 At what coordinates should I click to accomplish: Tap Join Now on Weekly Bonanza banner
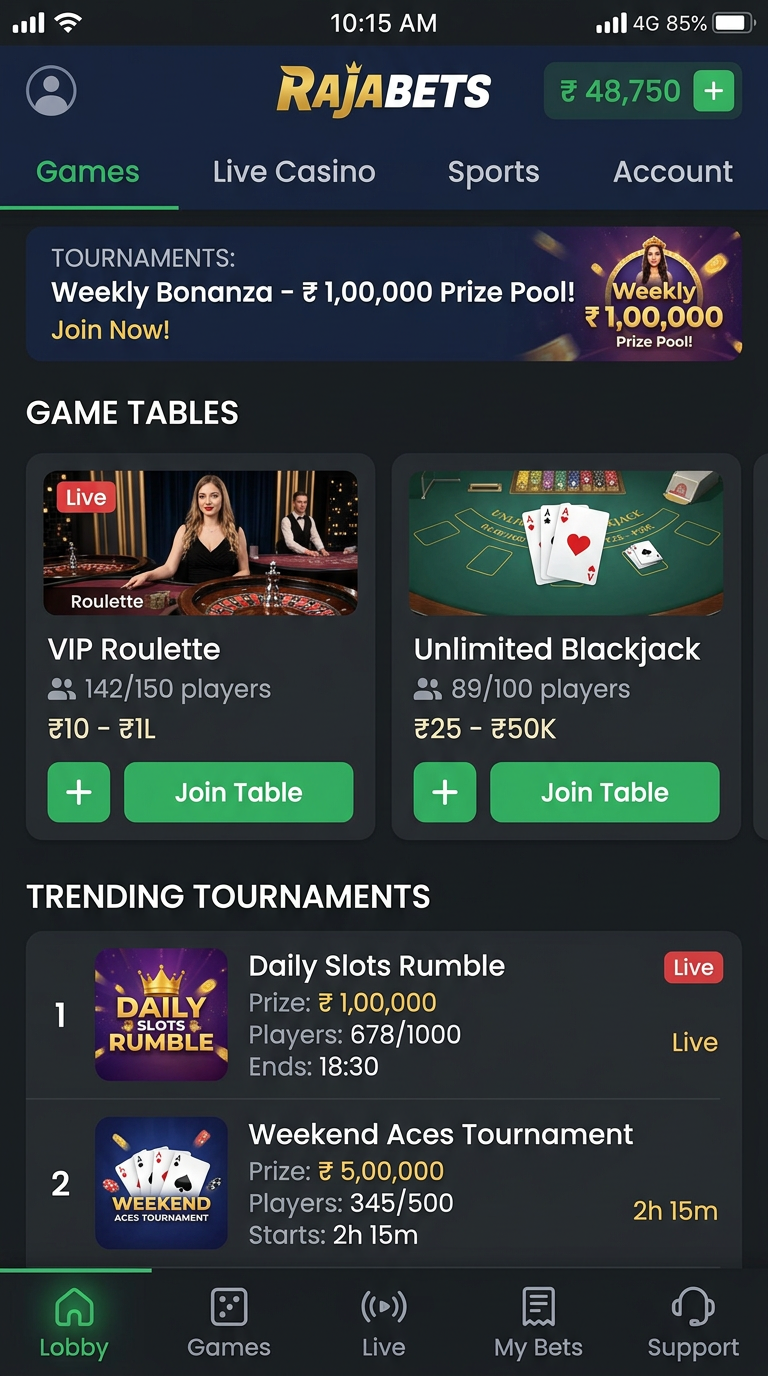pyautogui.click(x=110, y=330)
